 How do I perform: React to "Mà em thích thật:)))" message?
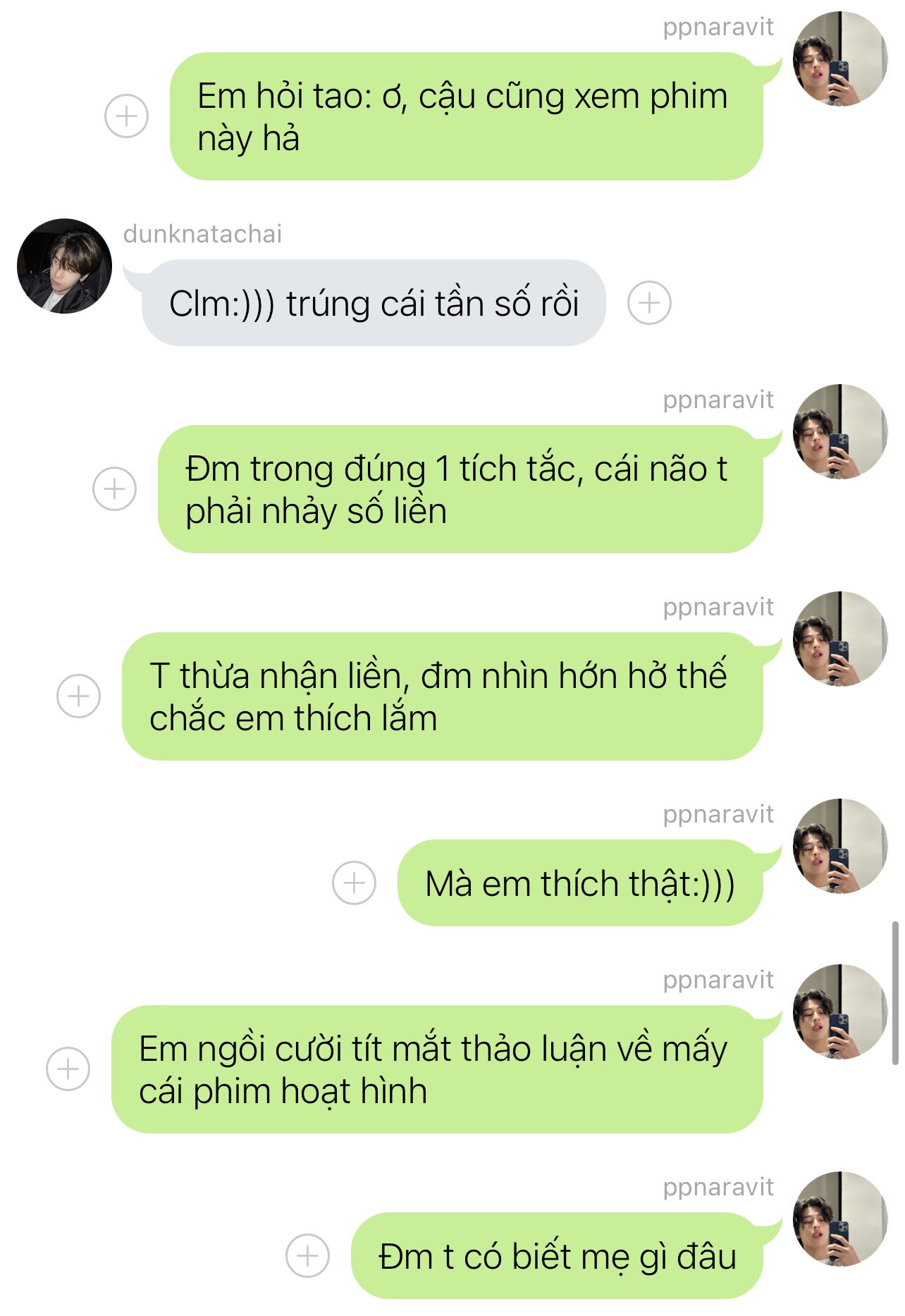tap(354, 883)
